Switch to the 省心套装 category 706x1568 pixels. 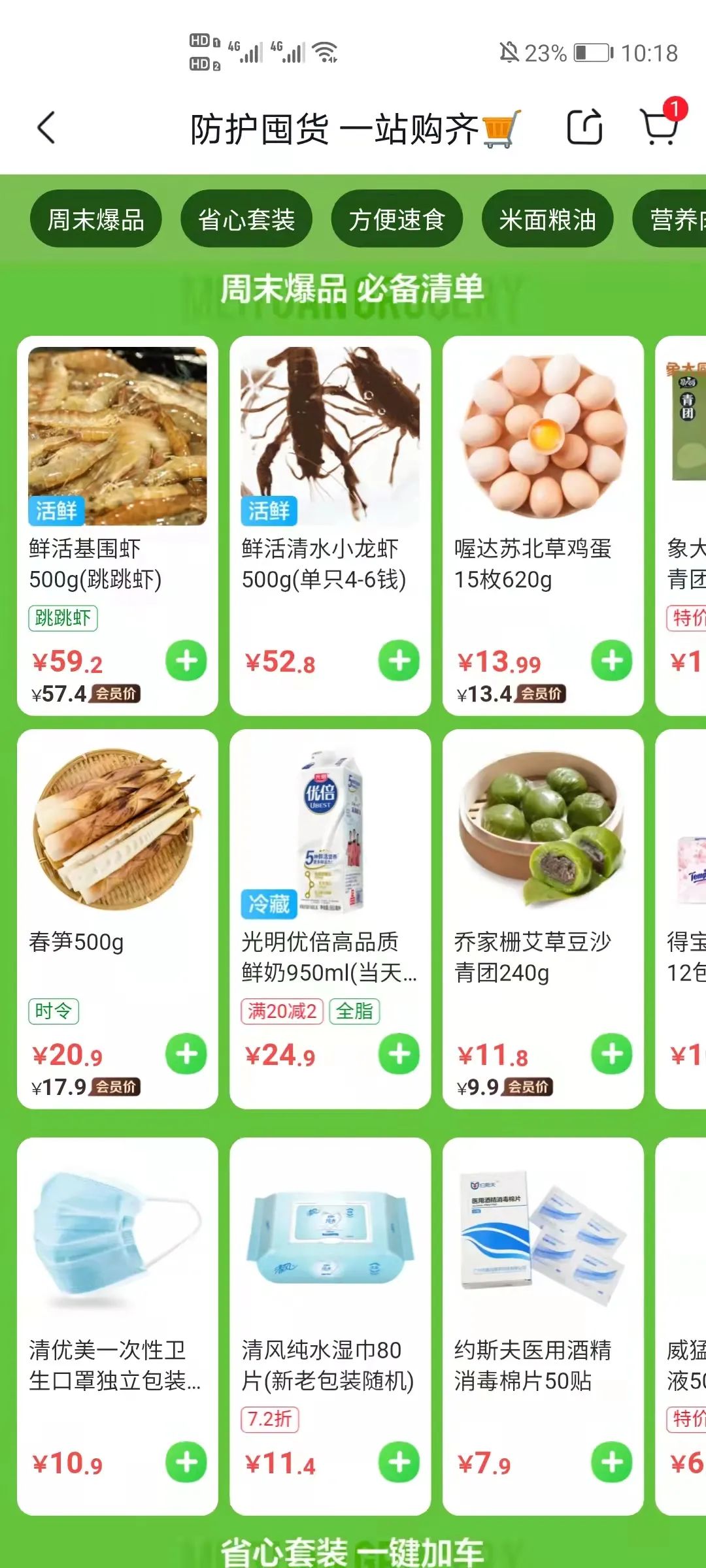point(246,220)
